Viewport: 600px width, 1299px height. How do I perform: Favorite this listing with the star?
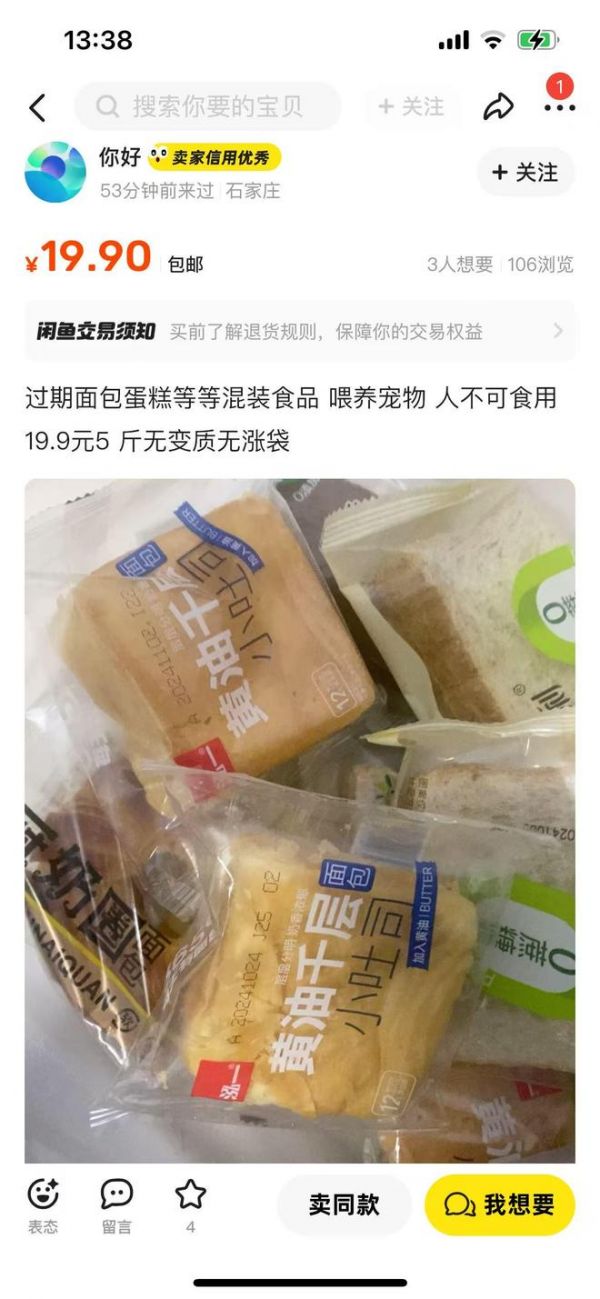point(190,1194)
